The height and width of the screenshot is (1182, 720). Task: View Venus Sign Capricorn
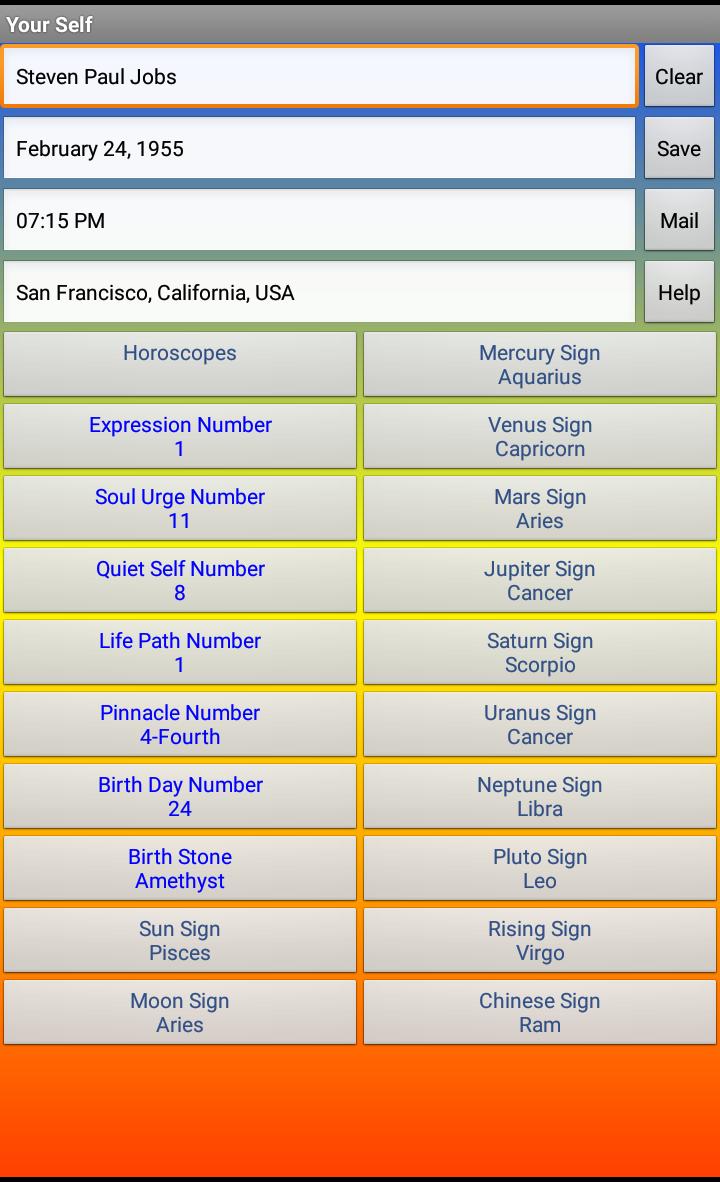(540, 436)
